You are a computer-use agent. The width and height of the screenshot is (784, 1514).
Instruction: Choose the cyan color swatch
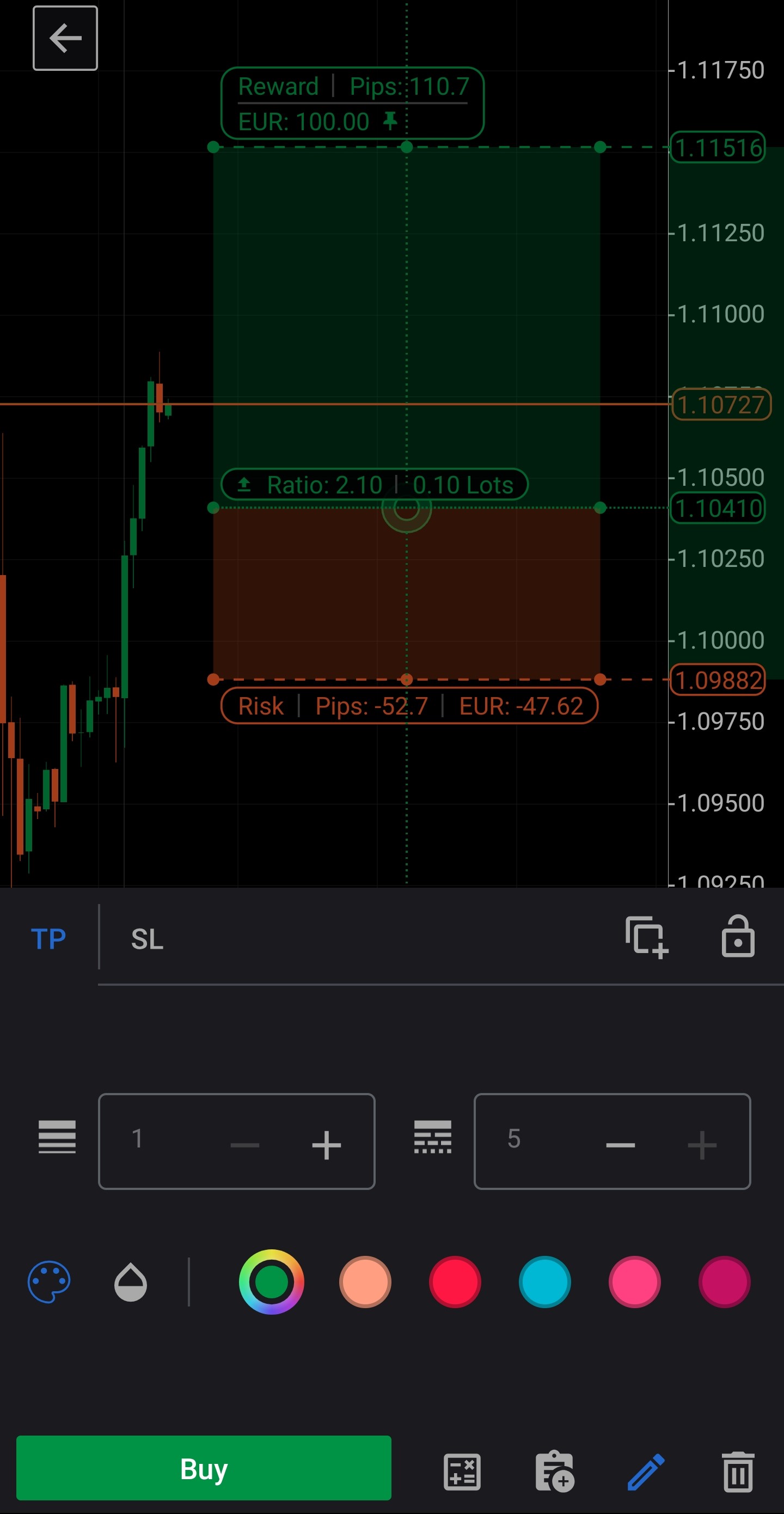point(545,1281)
